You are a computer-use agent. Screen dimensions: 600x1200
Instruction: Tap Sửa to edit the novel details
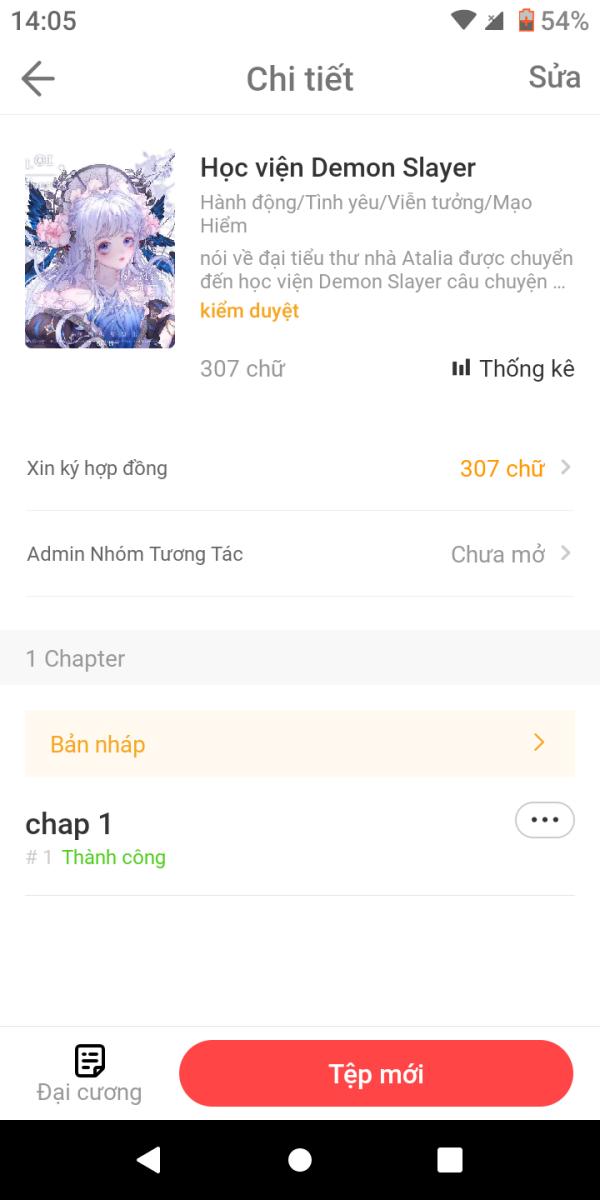click(x=554, y=78)
